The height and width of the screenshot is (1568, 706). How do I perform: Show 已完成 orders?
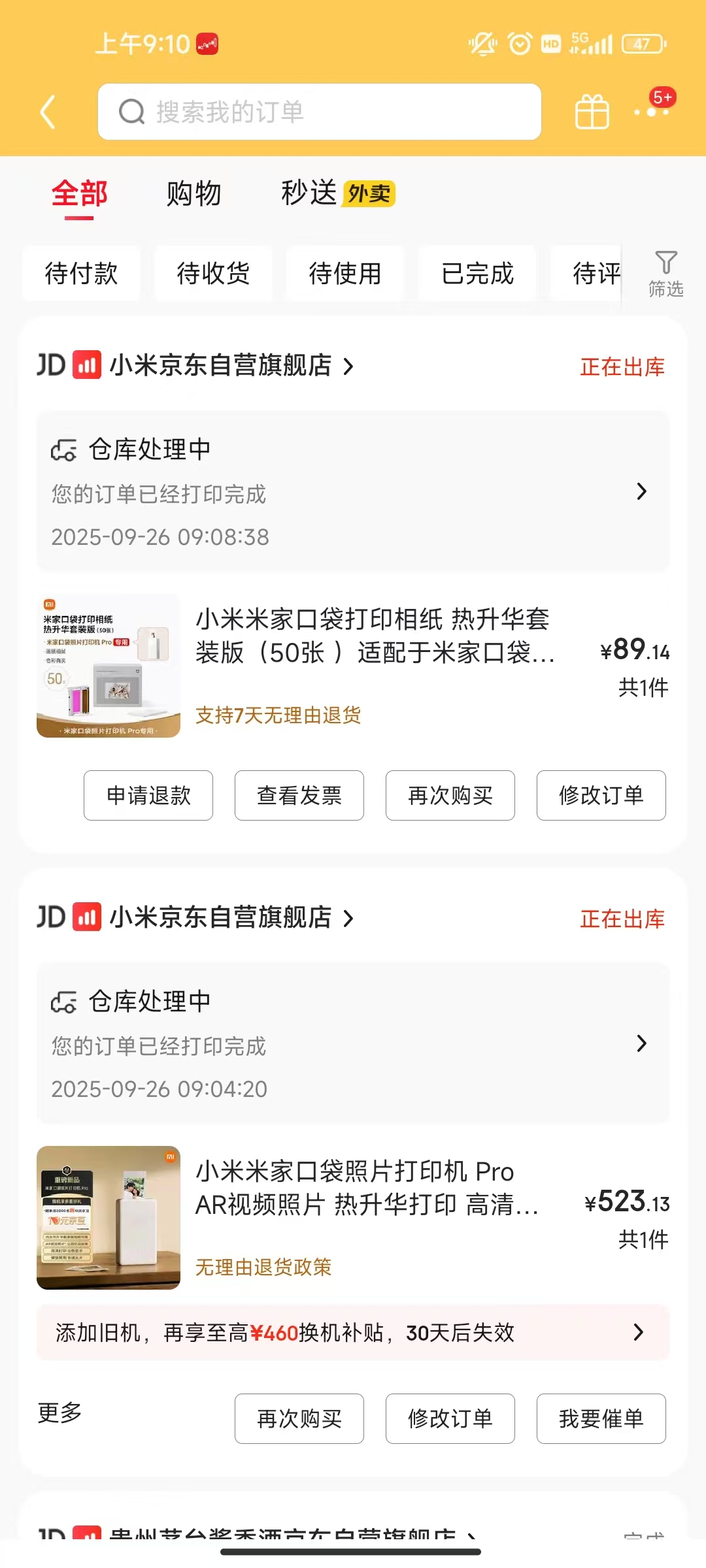click(x=477, y=273)
